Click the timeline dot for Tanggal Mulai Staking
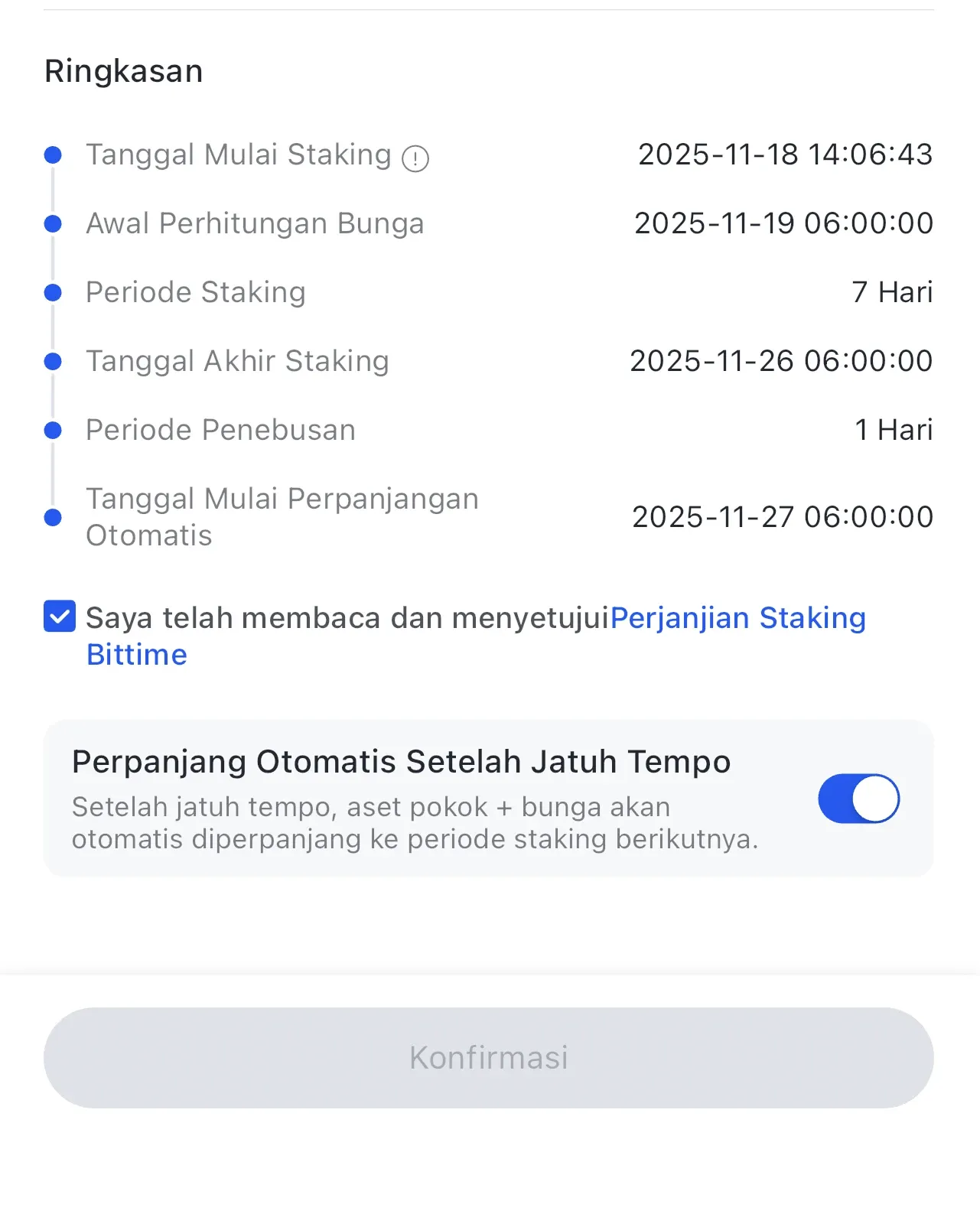Viewport: 980px width, 1217px height. [x=53, y=155]
